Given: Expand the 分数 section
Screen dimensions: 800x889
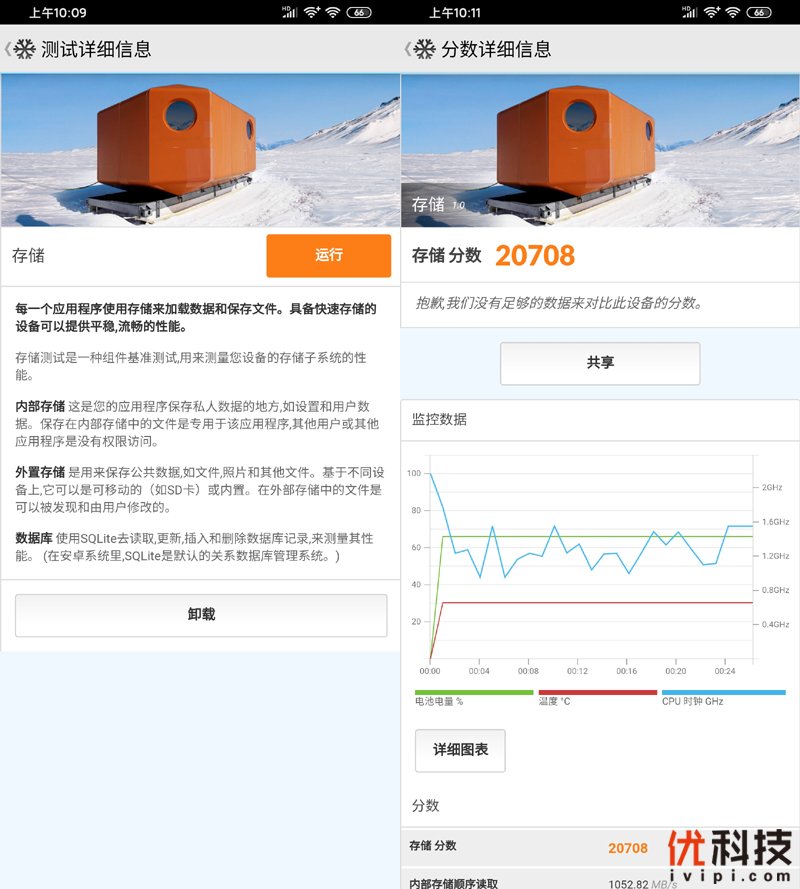Looking at the screenshot, I should [600, 805].
